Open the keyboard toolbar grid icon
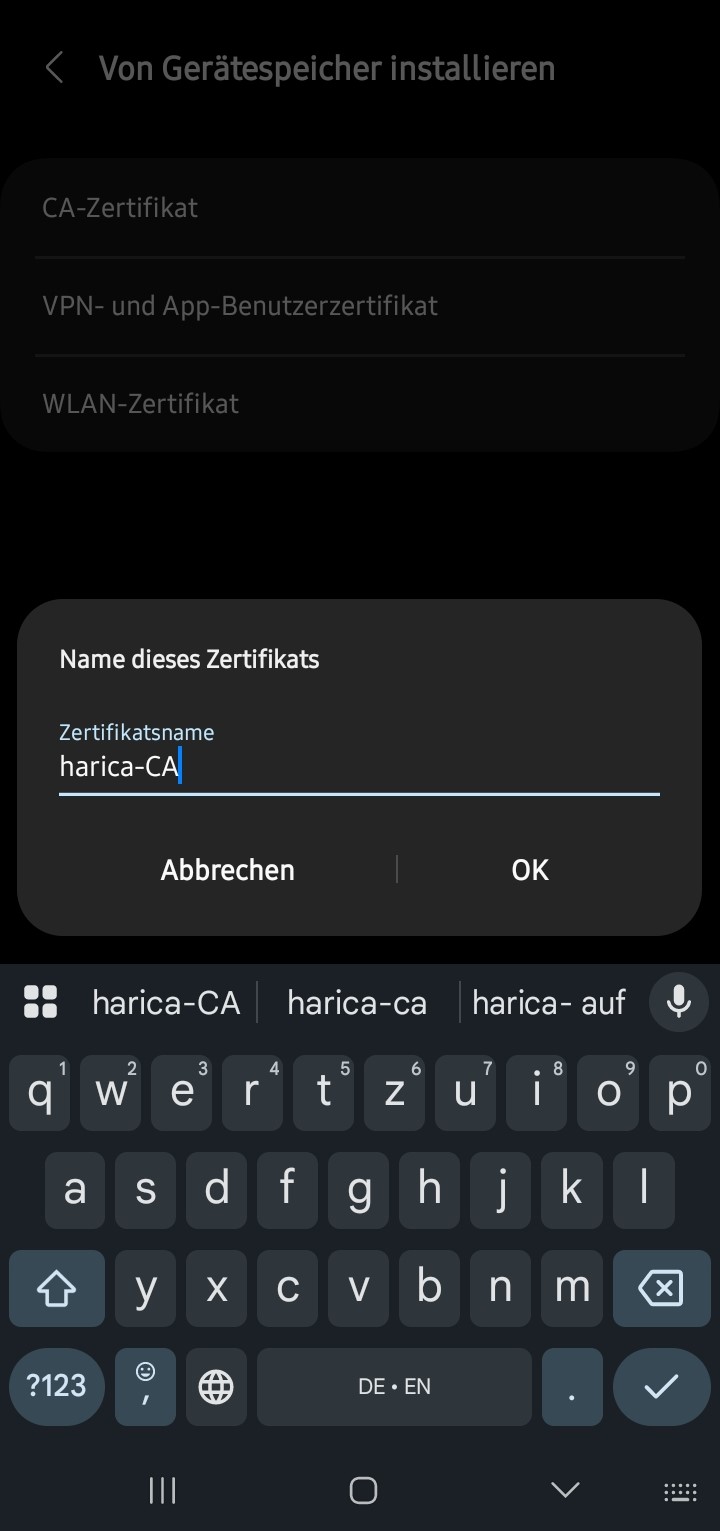Viewport: 720px width, 1531px height. 41,1002
